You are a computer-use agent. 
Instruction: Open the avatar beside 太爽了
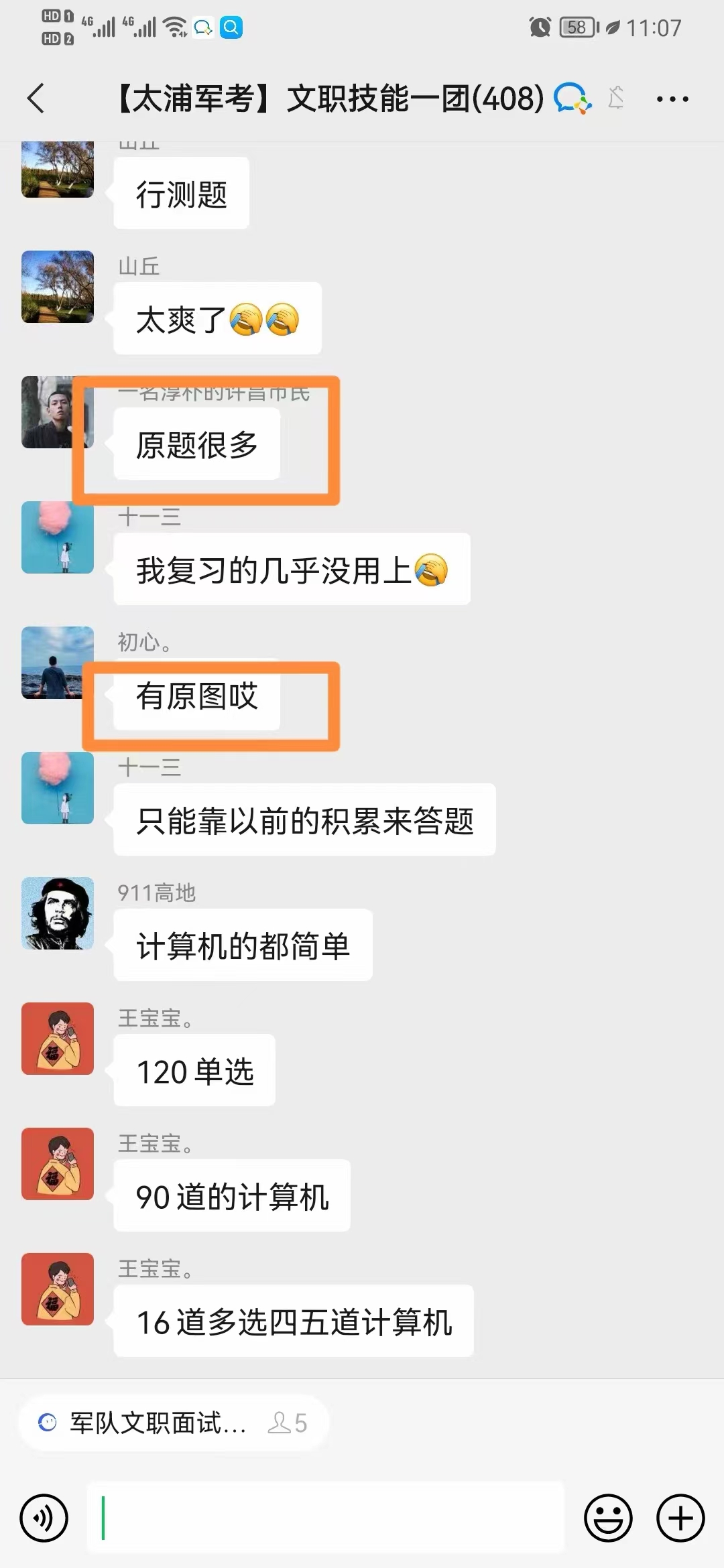pyautogui.click(x=58, y=287)
